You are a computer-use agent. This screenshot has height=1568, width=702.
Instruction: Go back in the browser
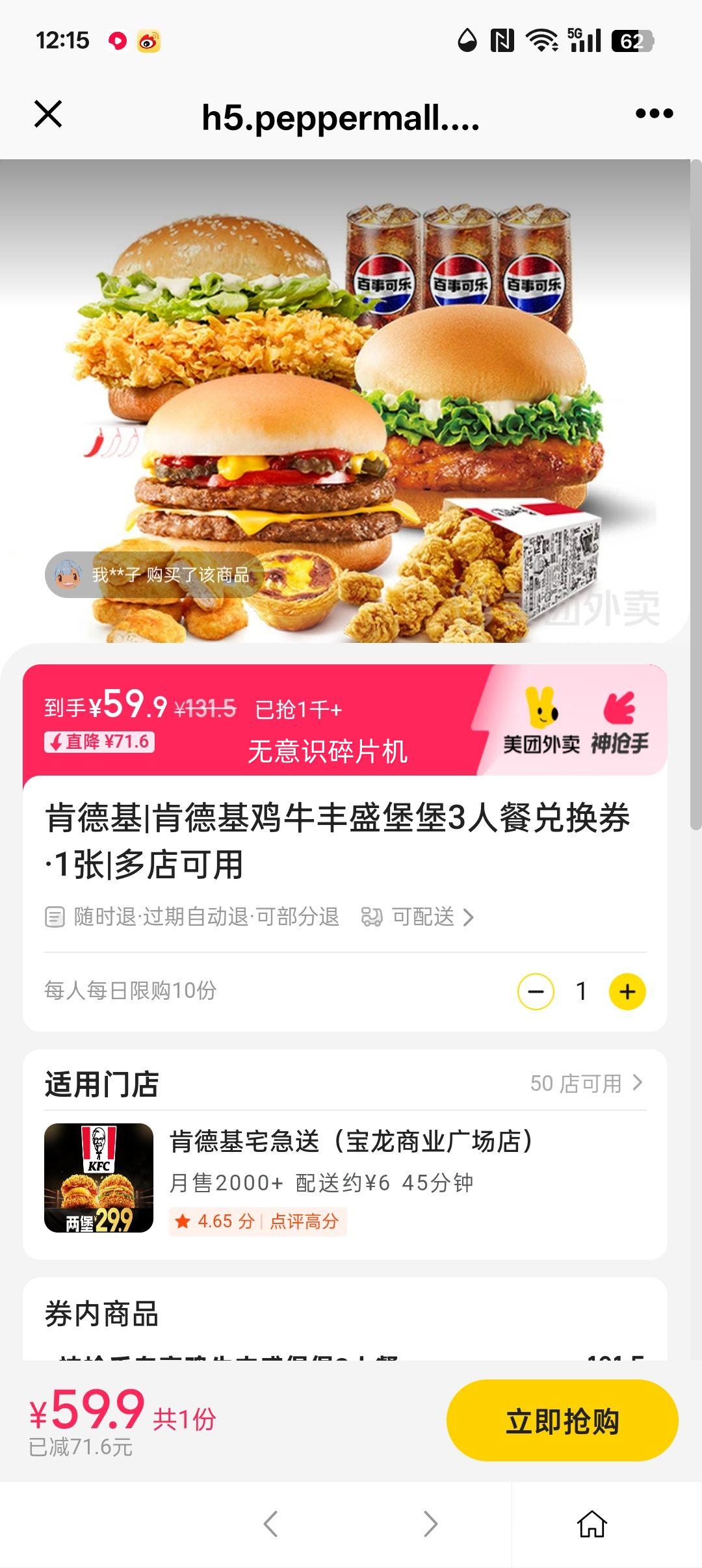click(270, 1524)
